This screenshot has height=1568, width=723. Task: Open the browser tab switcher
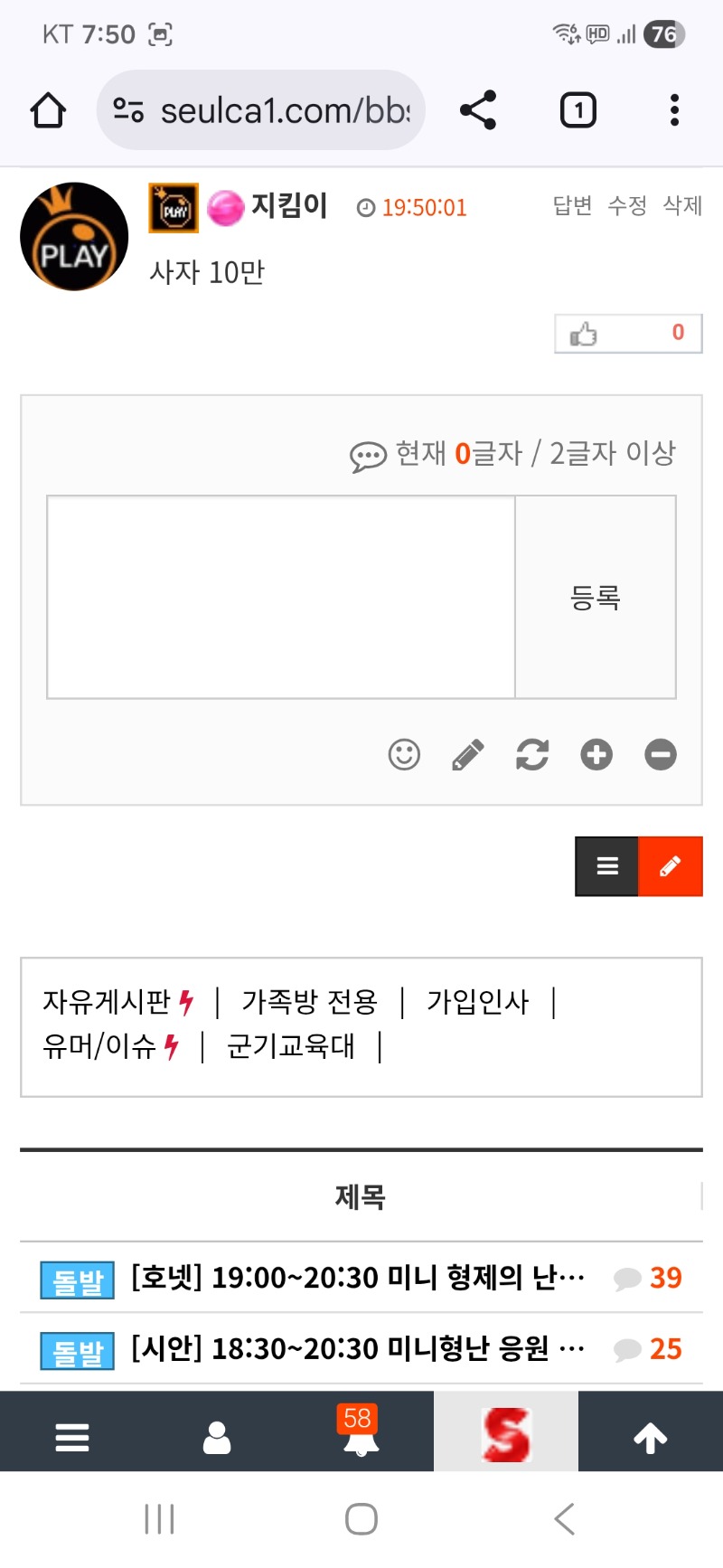point(578,110)
